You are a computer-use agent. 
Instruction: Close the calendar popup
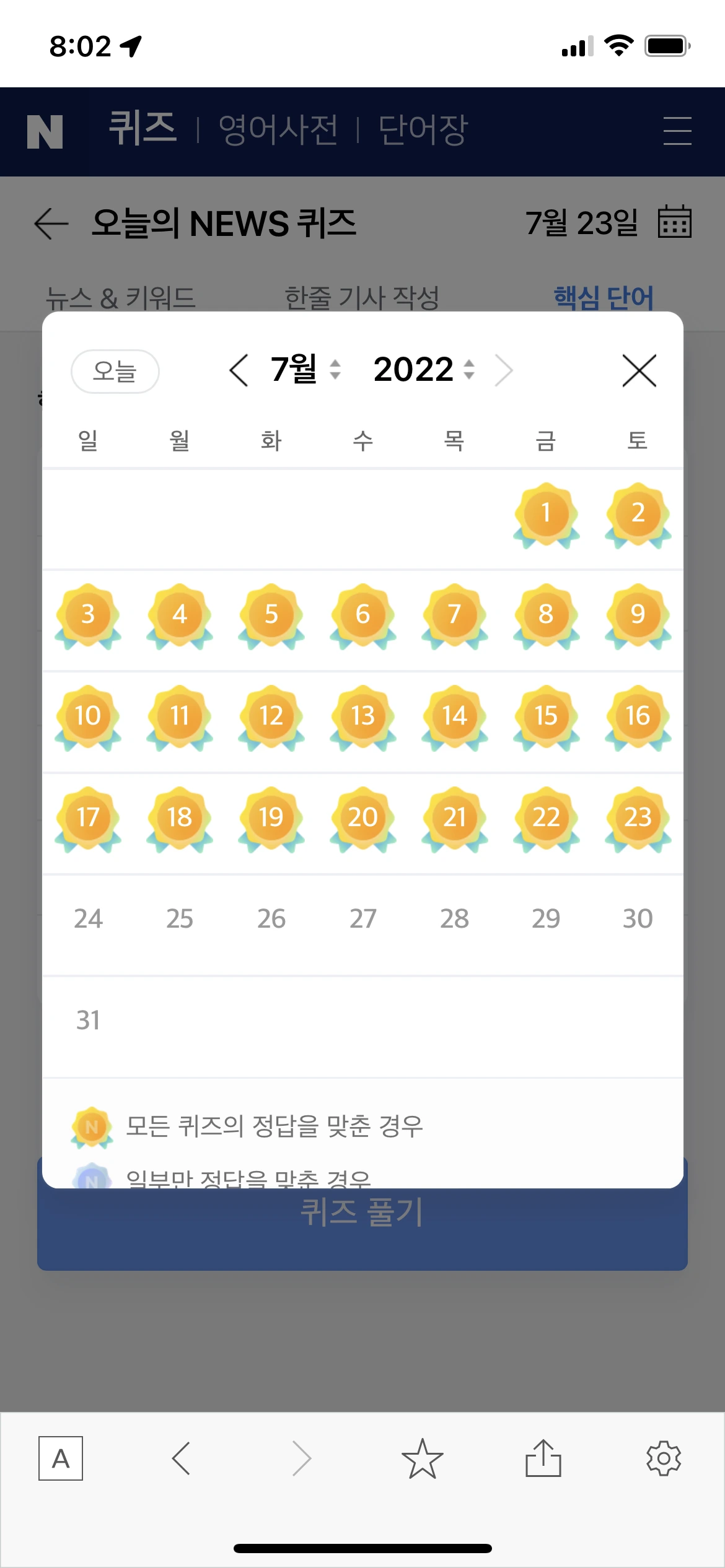click(x=639, y=371)
